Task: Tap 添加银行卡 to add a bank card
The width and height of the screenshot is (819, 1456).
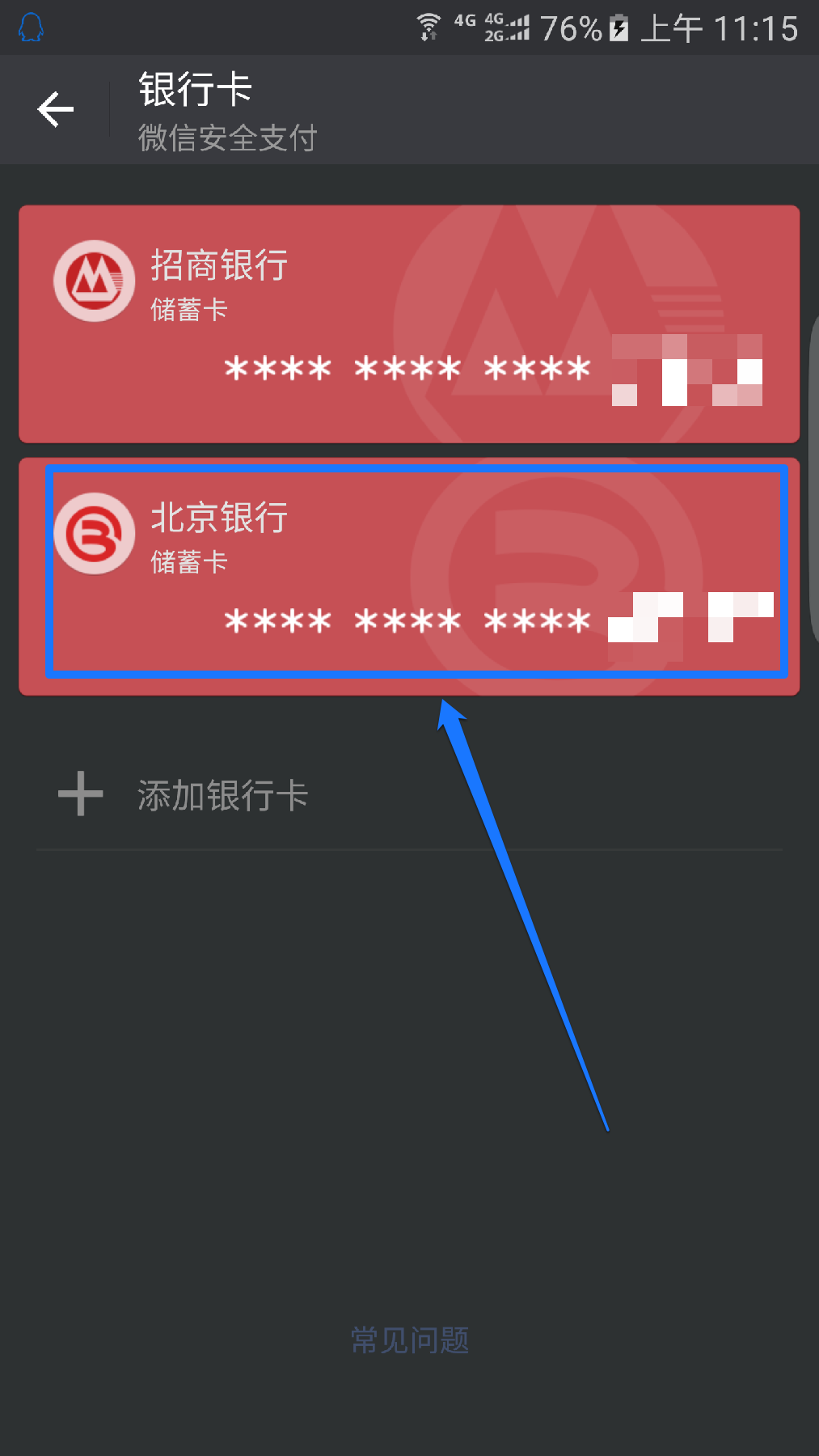Action: (222, 795)
